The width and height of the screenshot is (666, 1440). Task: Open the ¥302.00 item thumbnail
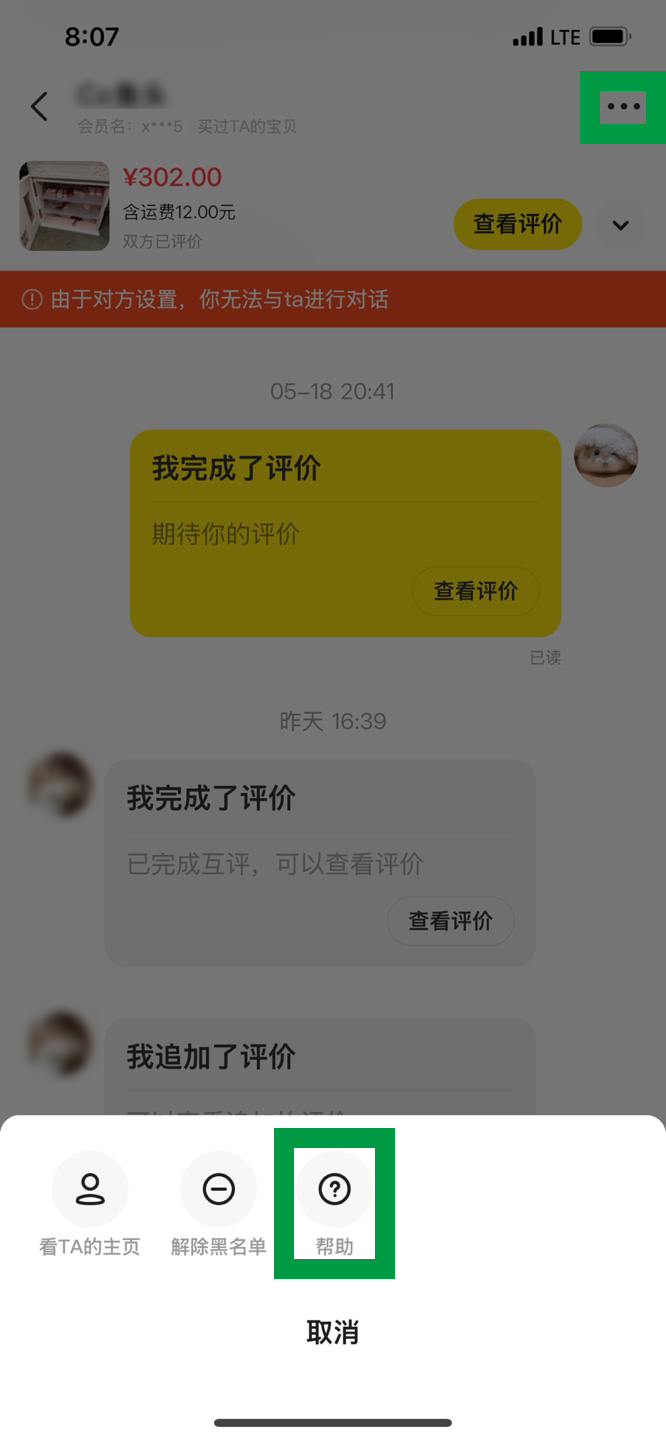(64, 206)
